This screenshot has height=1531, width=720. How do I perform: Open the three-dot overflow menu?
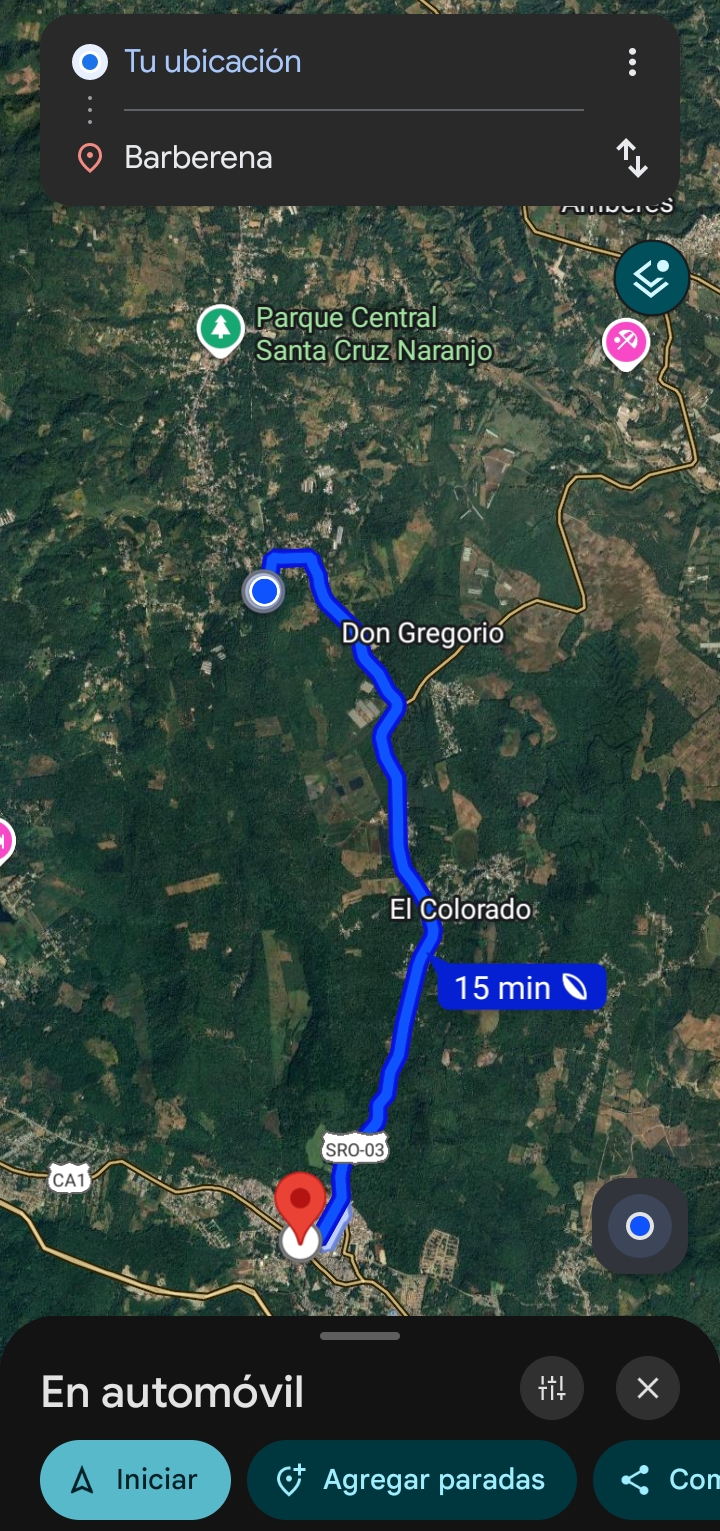632,62
